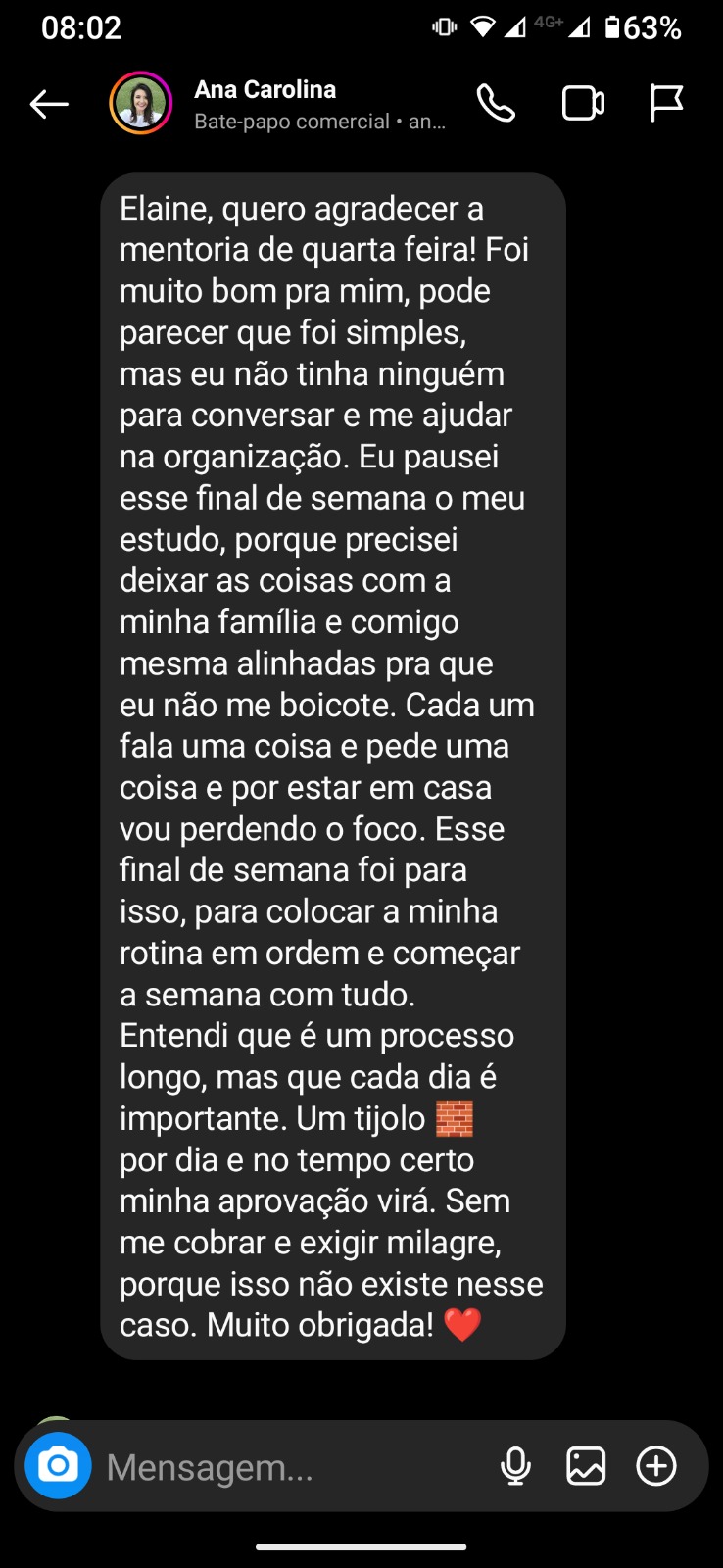Record a voice message with the microphone
Viewport: 723px width, 1568px height.
pyautogui.click(x=515, y=1466)
